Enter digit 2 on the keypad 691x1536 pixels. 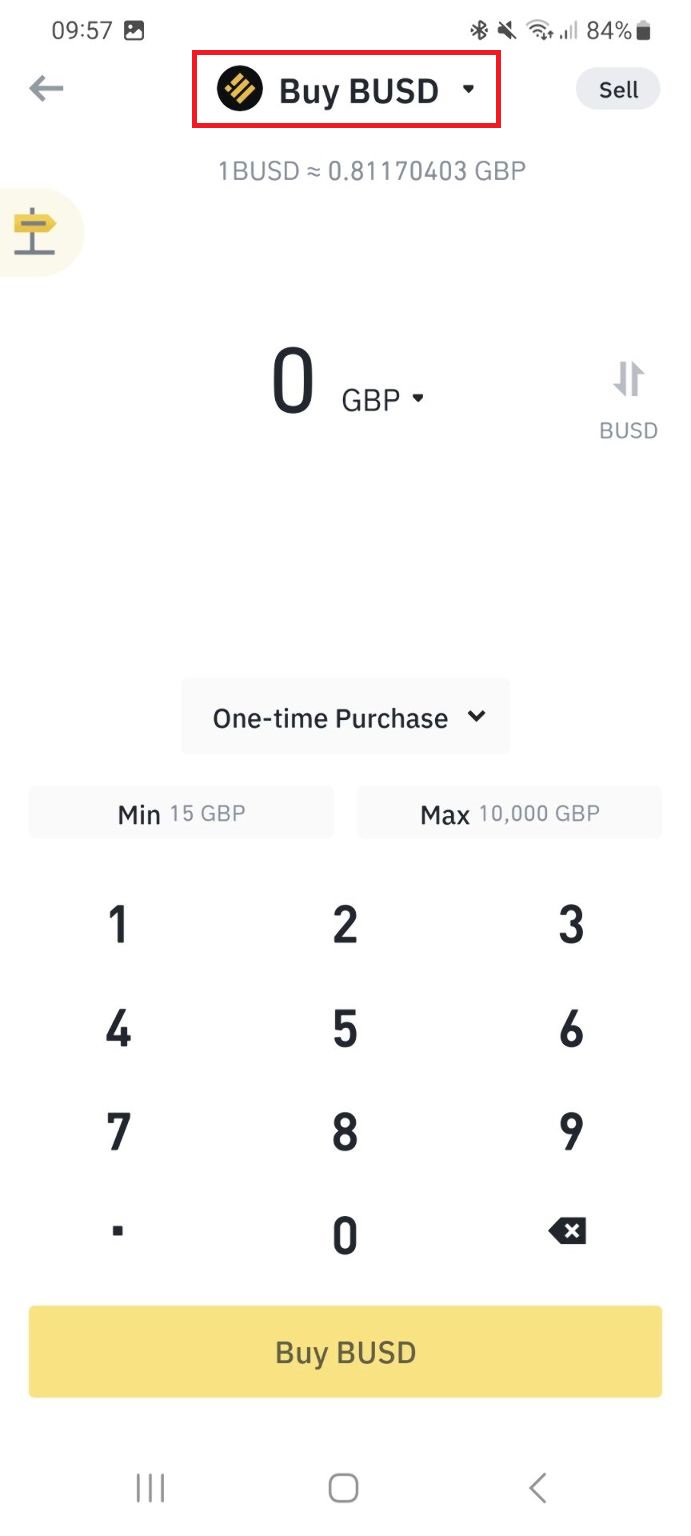tap(345, 925)
